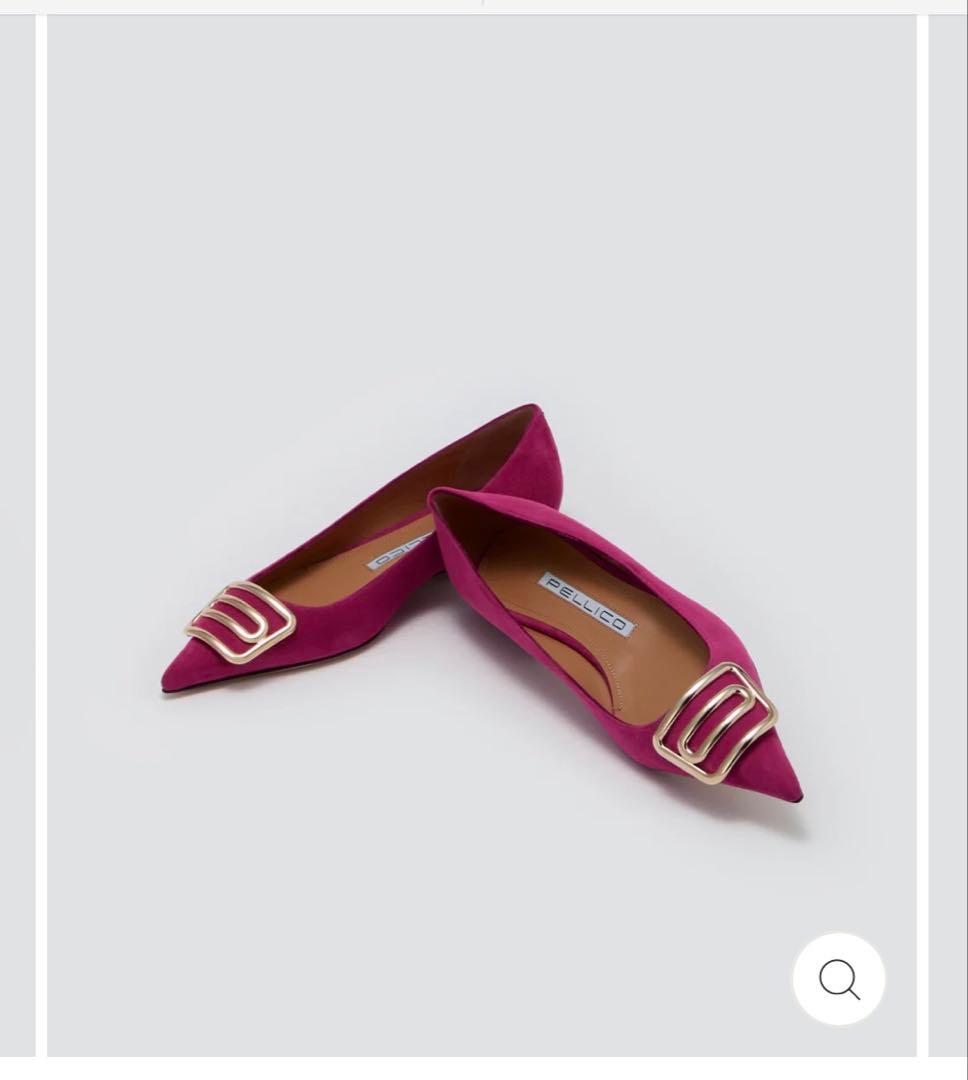Viewport: 968px width, 1080px height.
Task: Tap the magnifier zoom button
Action: pyautogui.click(x=839, y=979)
